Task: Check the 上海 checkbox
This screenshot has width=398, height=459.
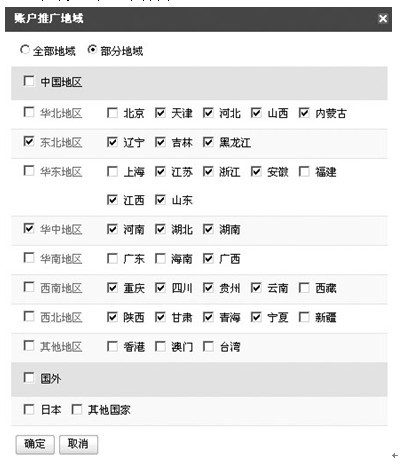Action: point(112,171)
